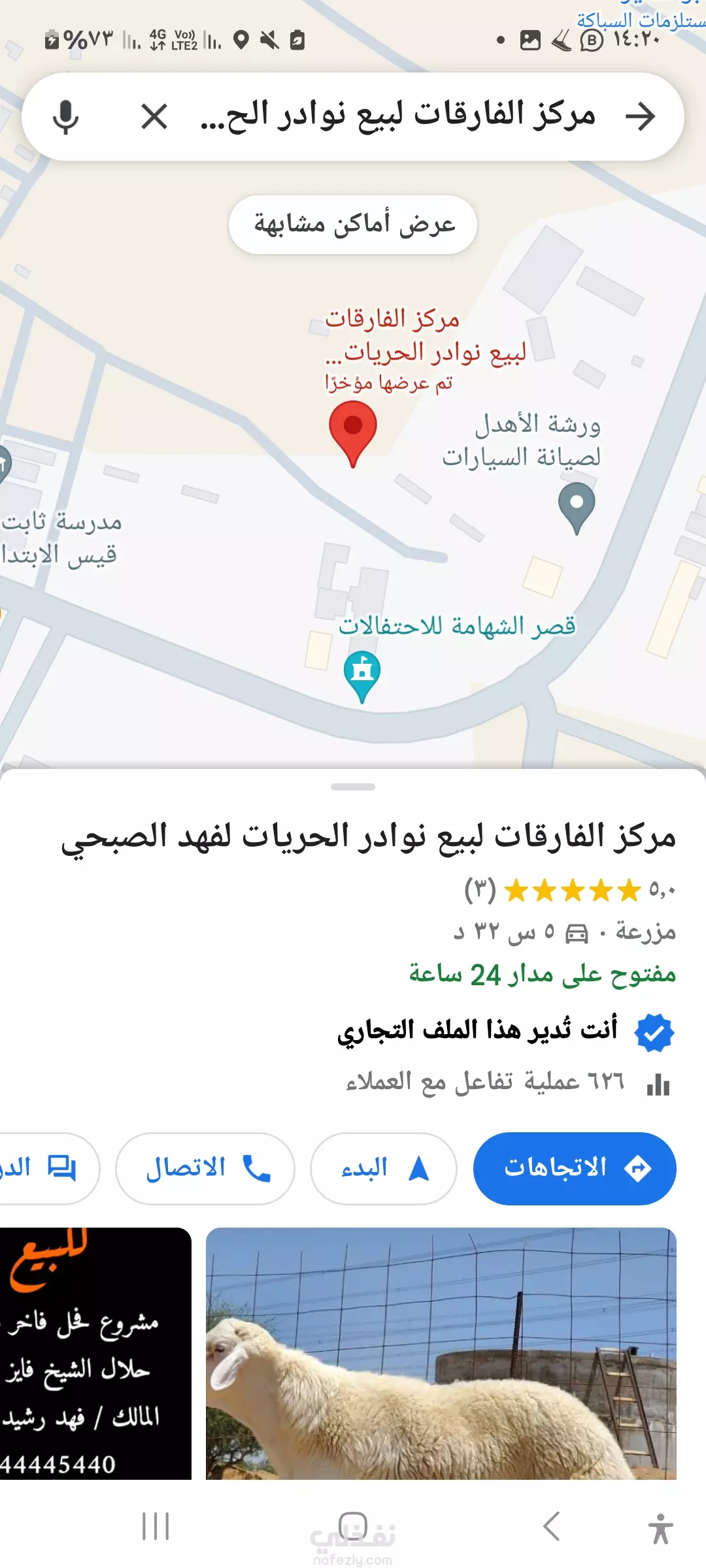Open recent apps from navigation bar
Viewport: 706px width, 1568px height.
pos(156,1526)
